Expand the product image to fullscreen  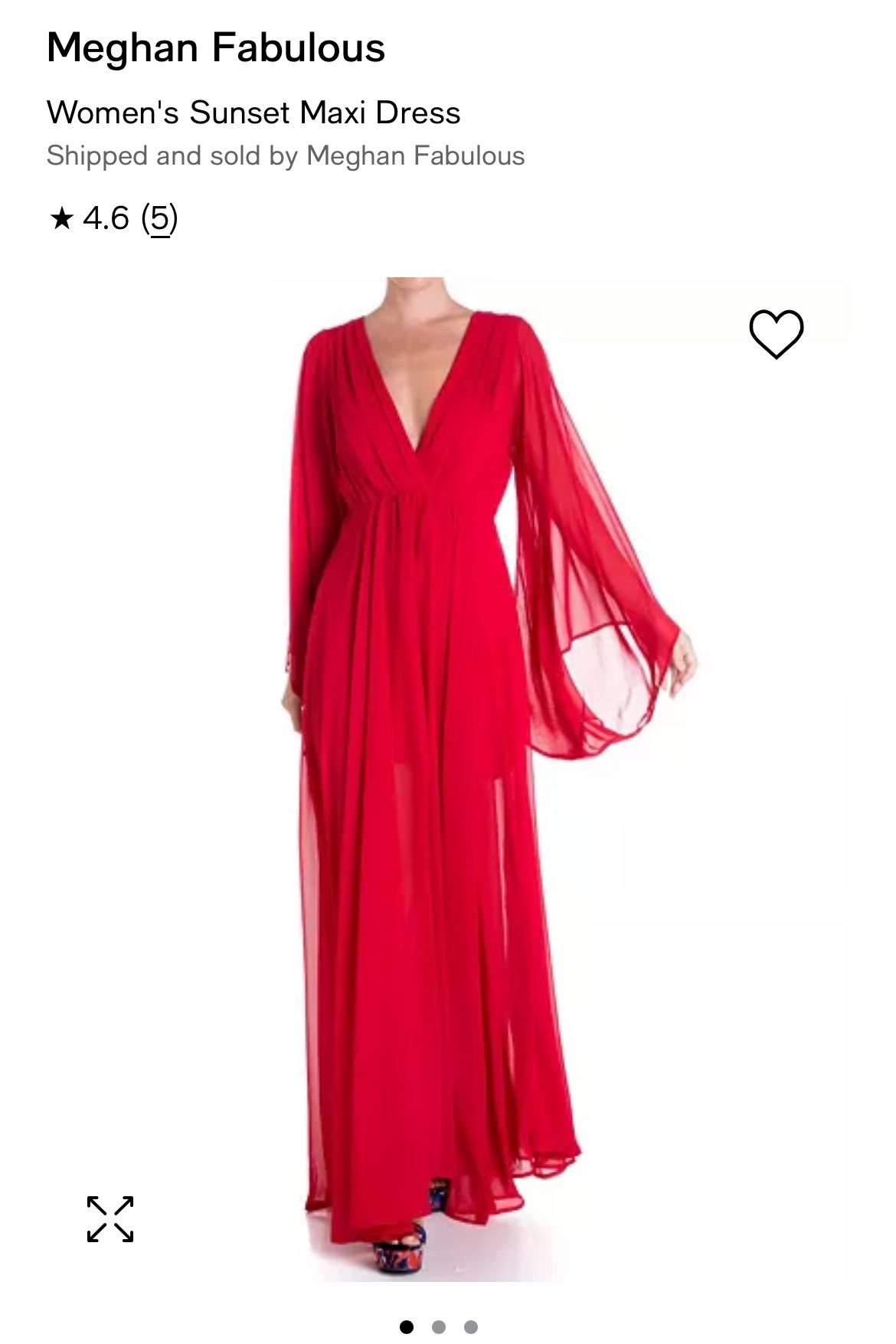[x=110, y=1218]
